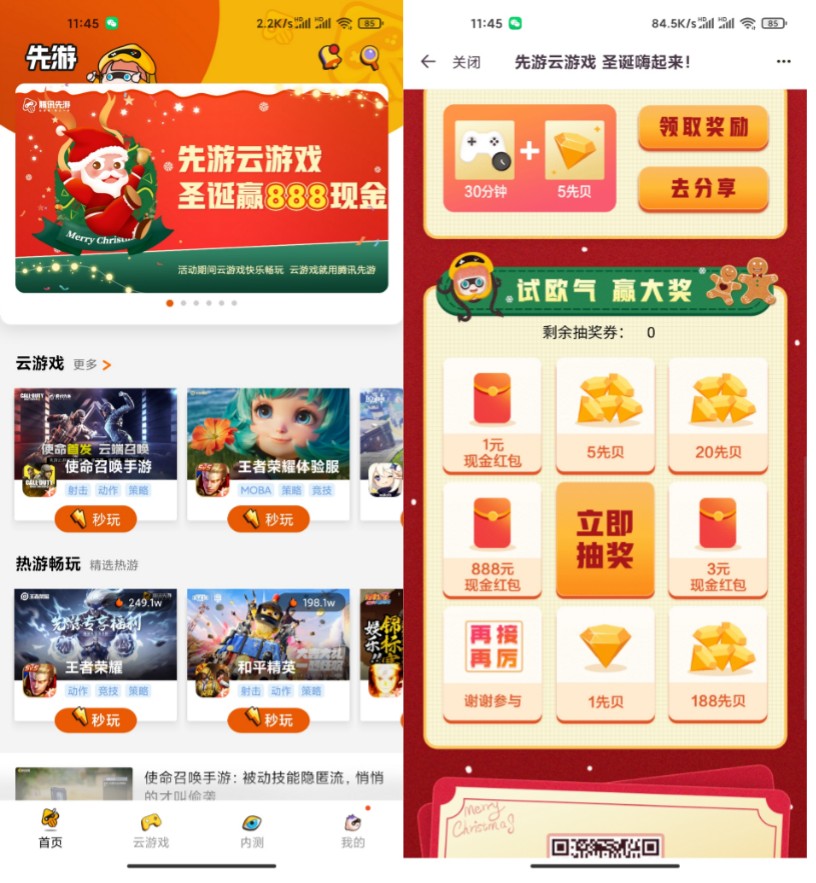Open the search magnifier icon

(370, 57)
